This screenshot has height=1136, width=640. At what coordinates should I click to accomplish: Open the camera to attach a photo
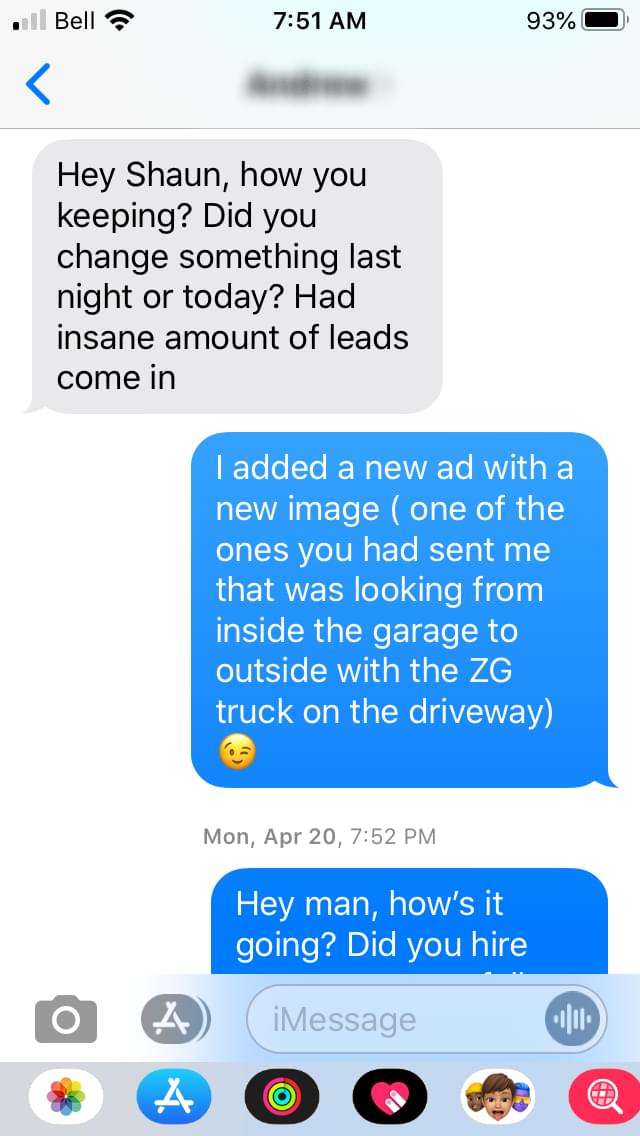point(66,1019)
